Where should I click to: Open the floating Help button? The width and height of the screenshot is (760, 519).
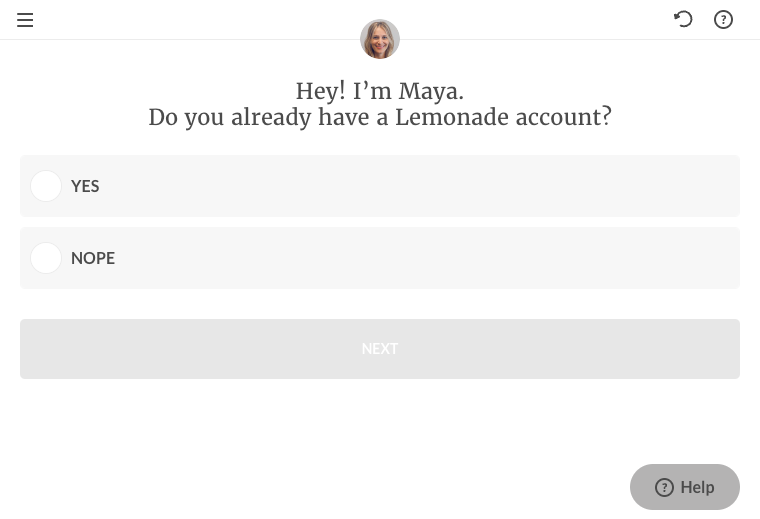[x=685, y=487]
